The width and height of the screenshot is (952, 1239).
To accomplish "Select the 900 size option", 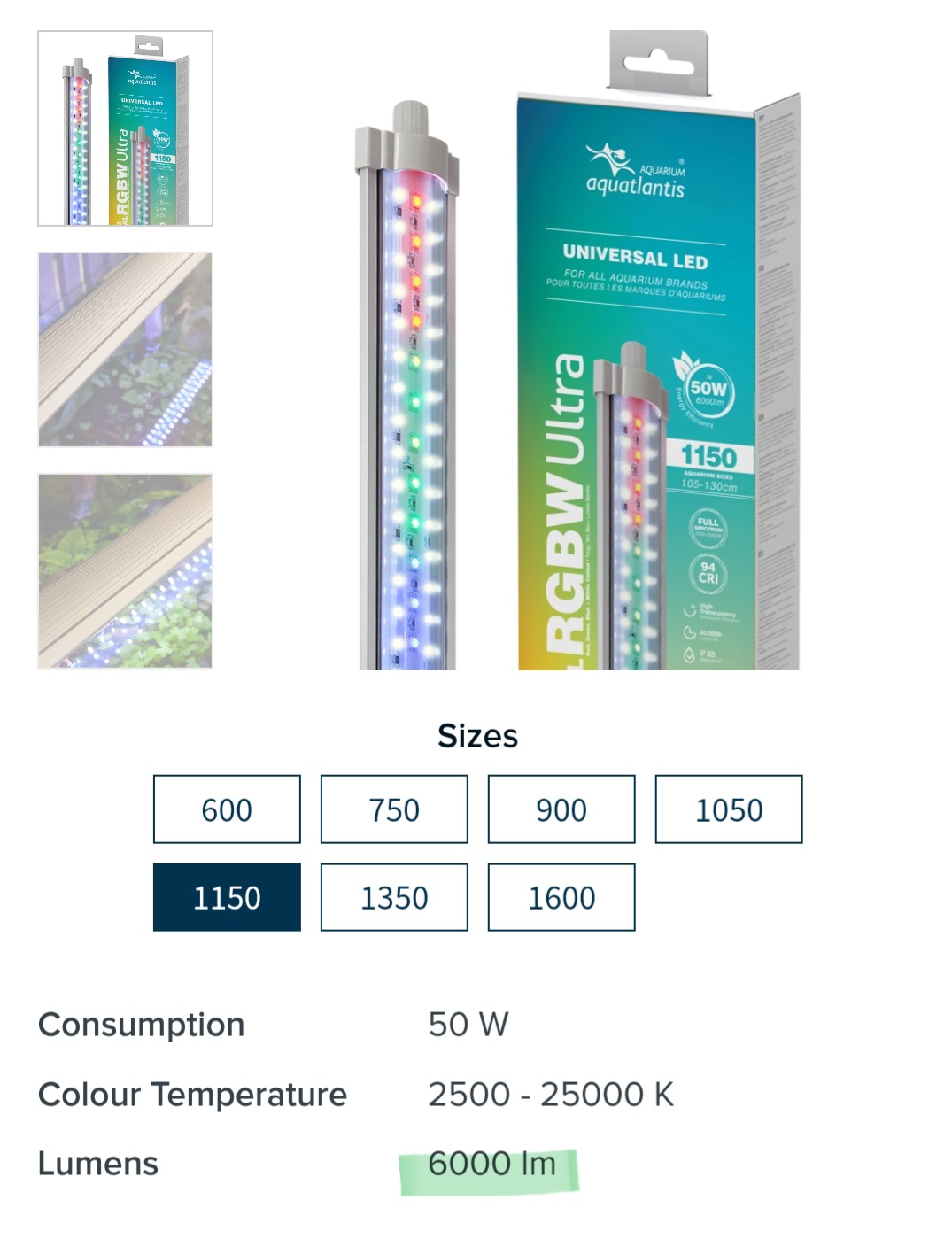I will pyautogui.click(x=561, y=809).
